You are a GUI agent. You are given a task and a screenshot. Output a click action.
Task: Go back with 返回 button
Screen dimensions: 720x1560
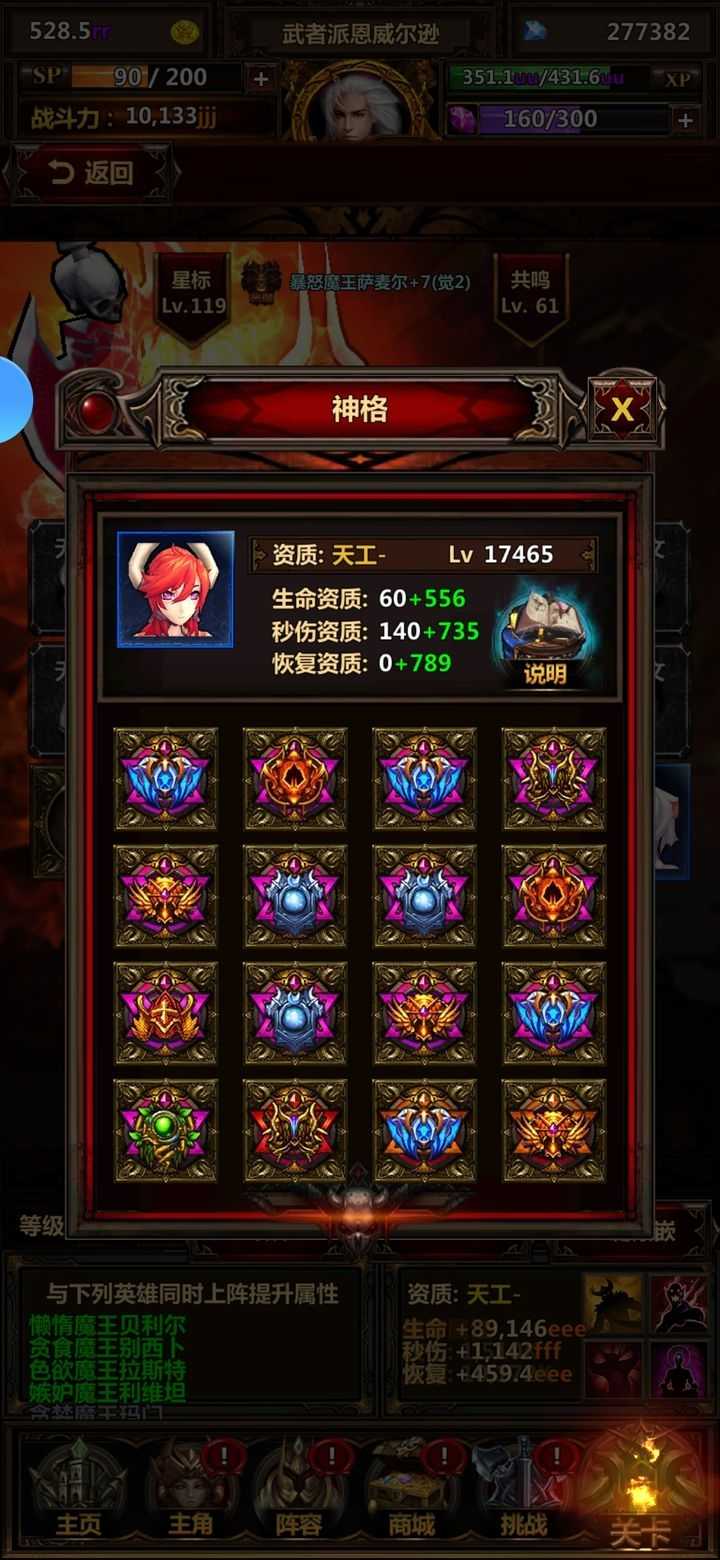(92, 173)
